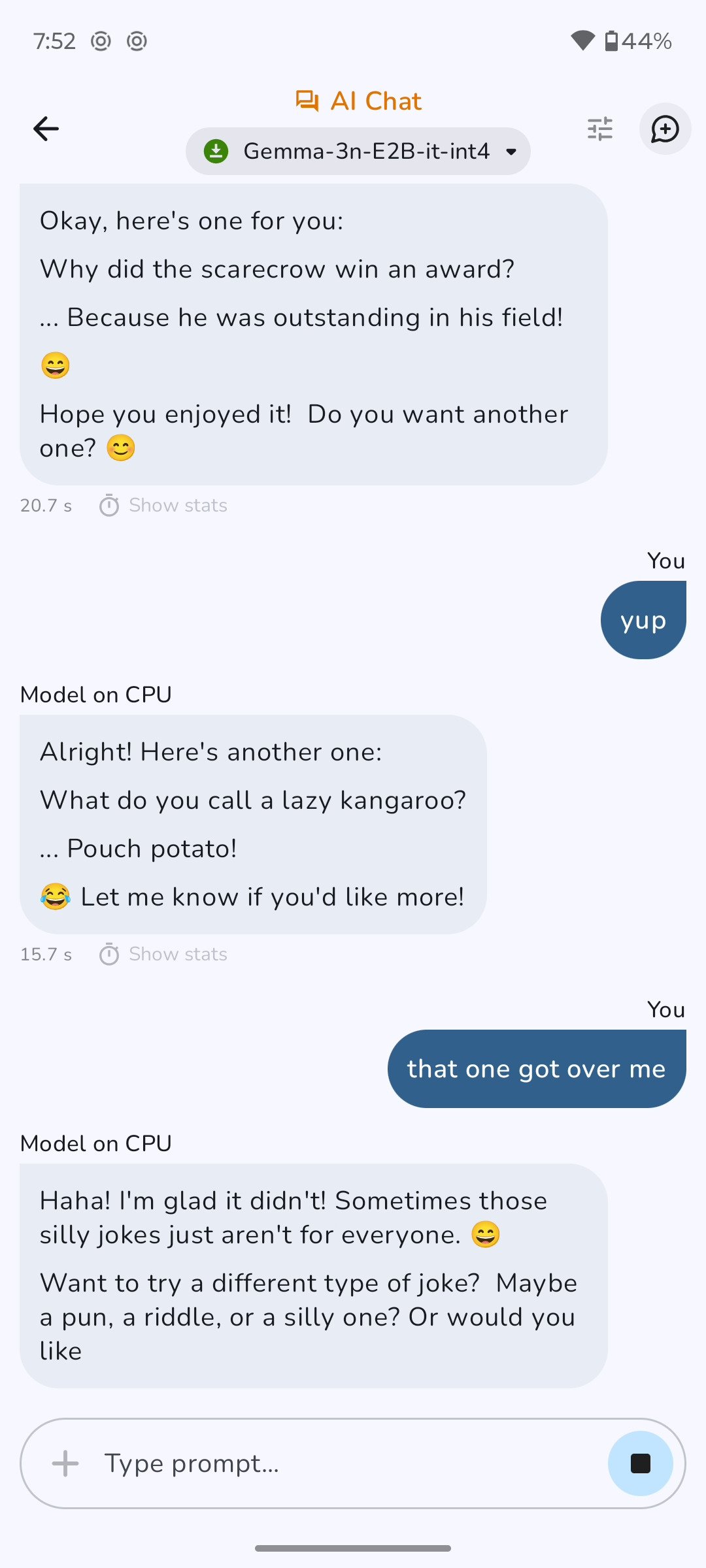The image size is (706, 1568).
Task: Show stats for the 15.7 s response
Action: (164, 955)
